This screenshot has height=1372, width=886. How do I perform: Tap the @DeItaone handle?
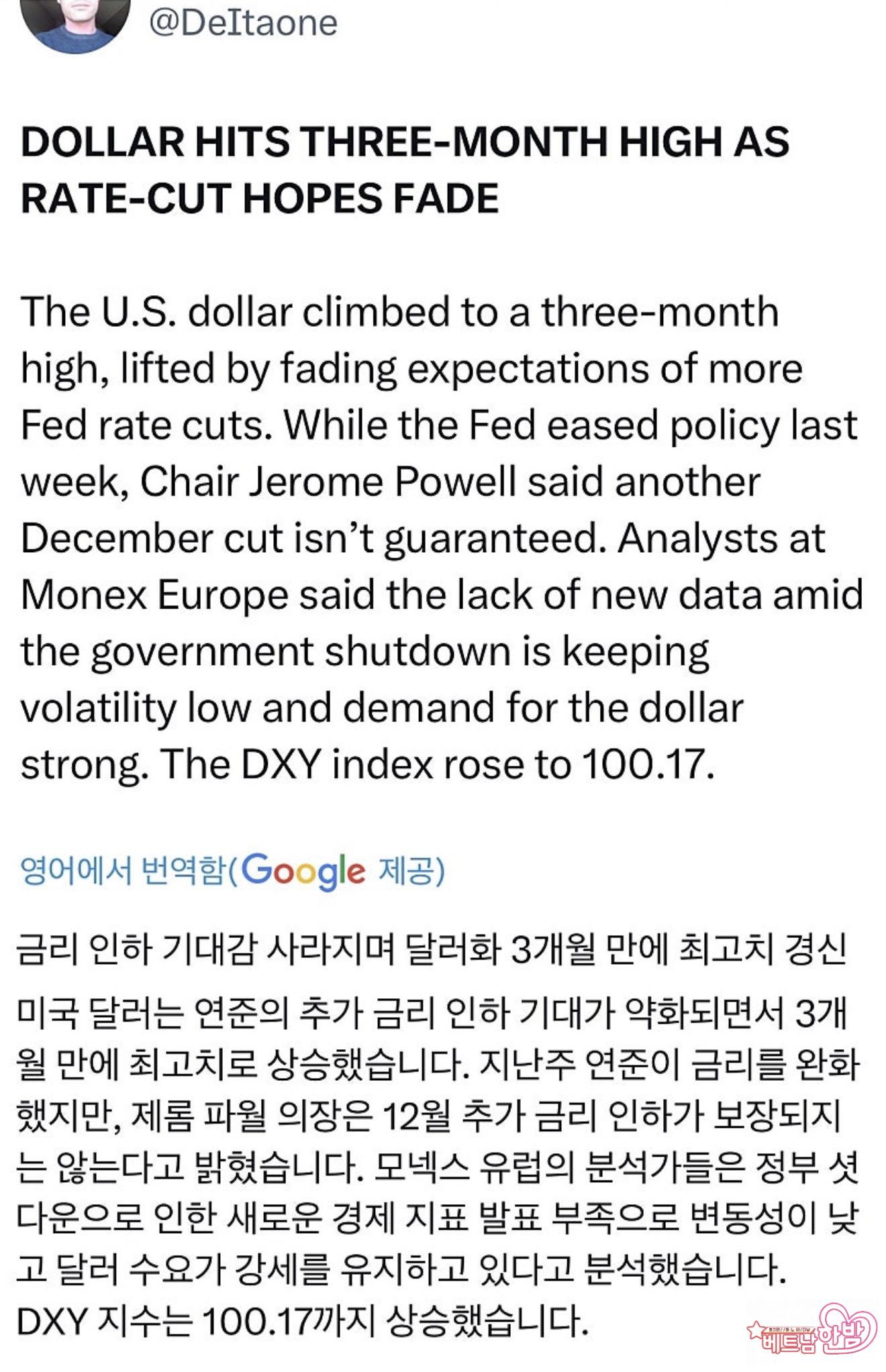point(243,23)
